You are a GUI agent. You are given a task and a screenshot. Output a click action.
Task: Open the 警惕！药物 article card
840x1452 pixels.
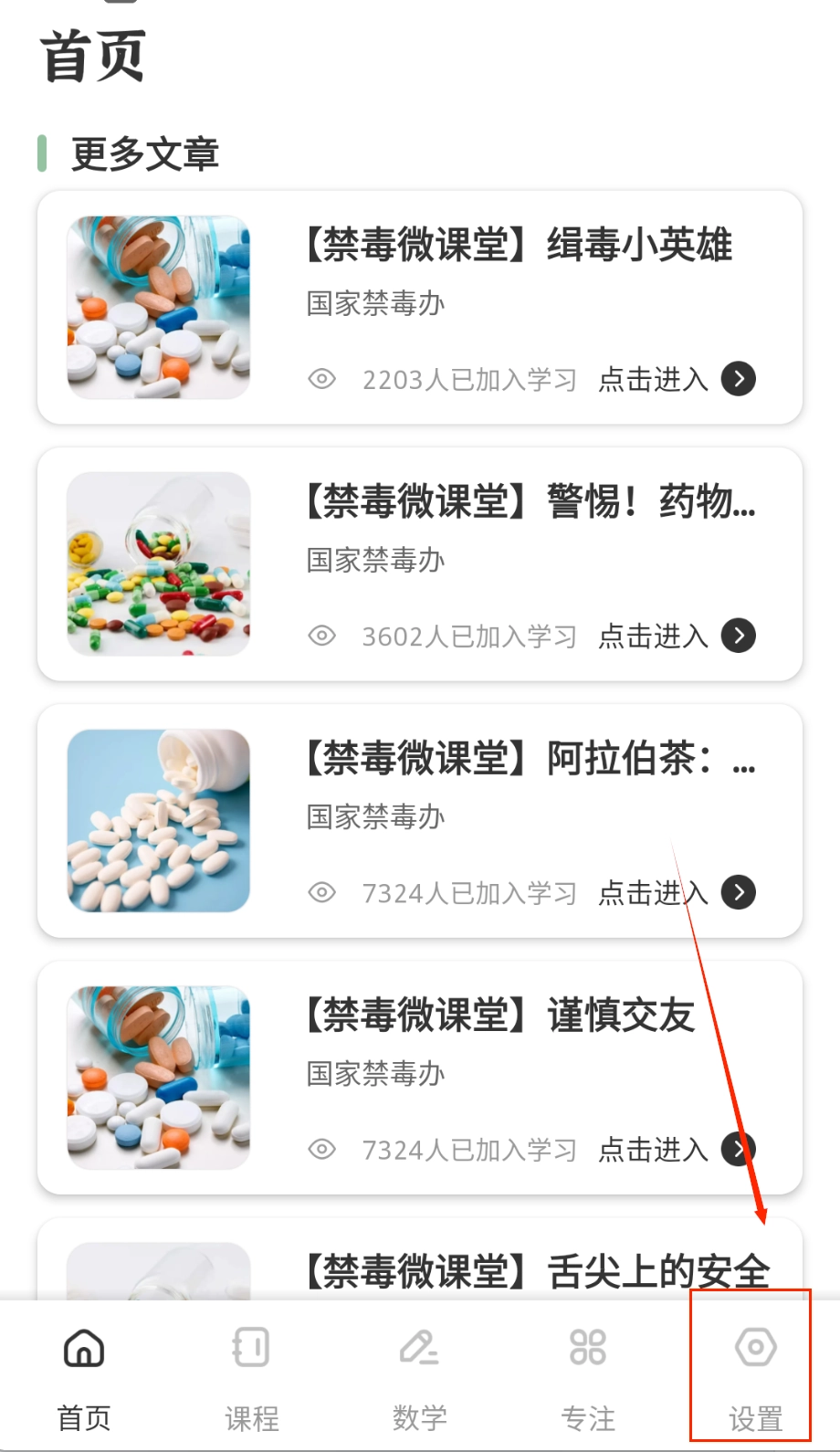[530, 502]
